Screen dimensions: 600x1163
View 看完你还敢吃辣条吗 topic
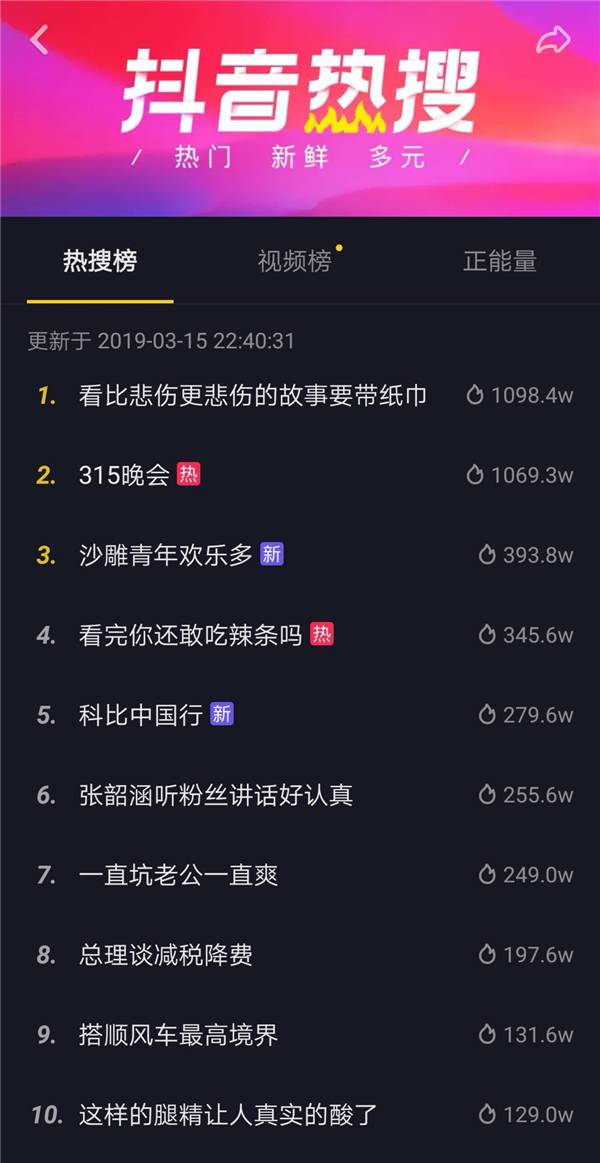[190, 635]
